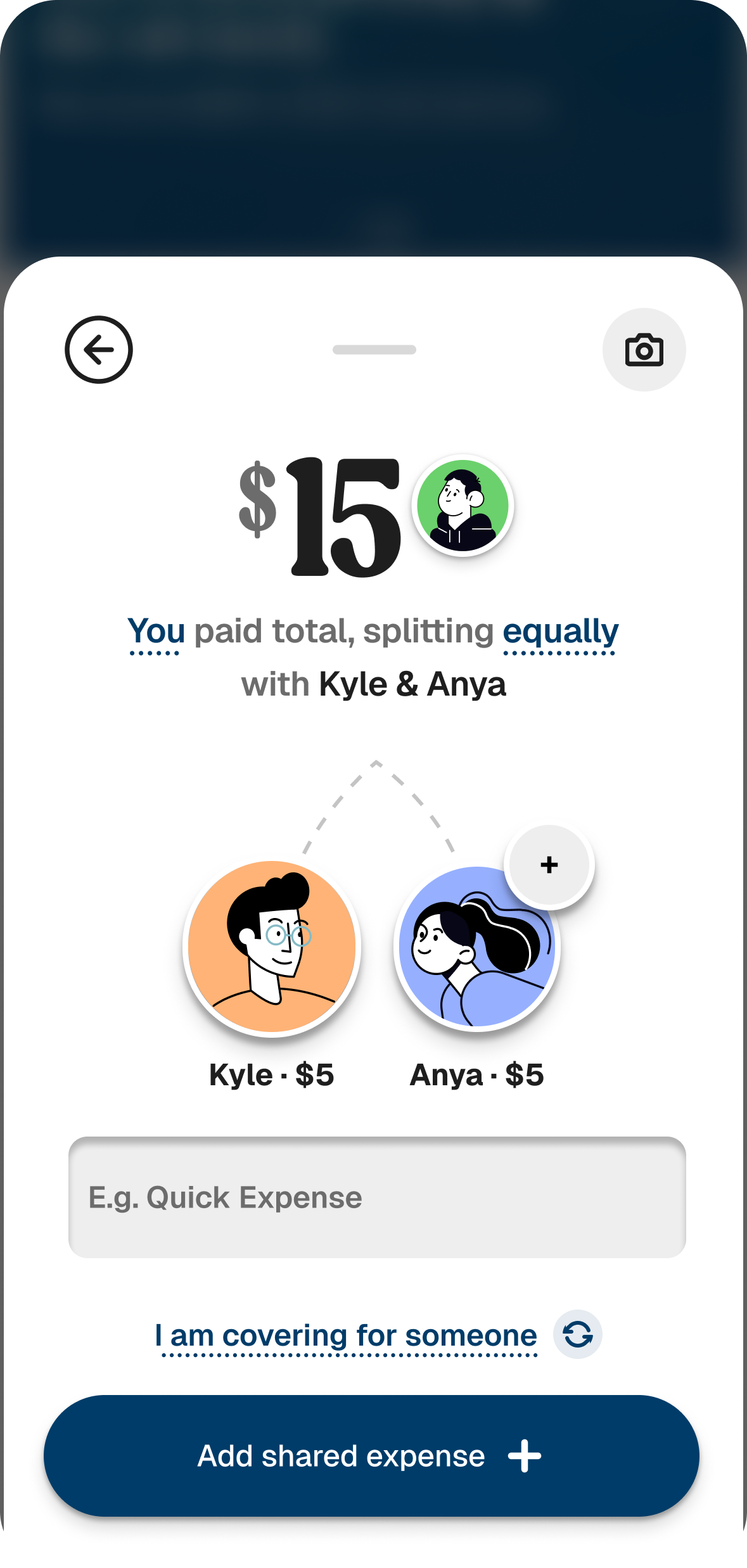This screenshot has width=747, height=1568.
Task: Tap the back arrow icon
Action: coord(98,350)
